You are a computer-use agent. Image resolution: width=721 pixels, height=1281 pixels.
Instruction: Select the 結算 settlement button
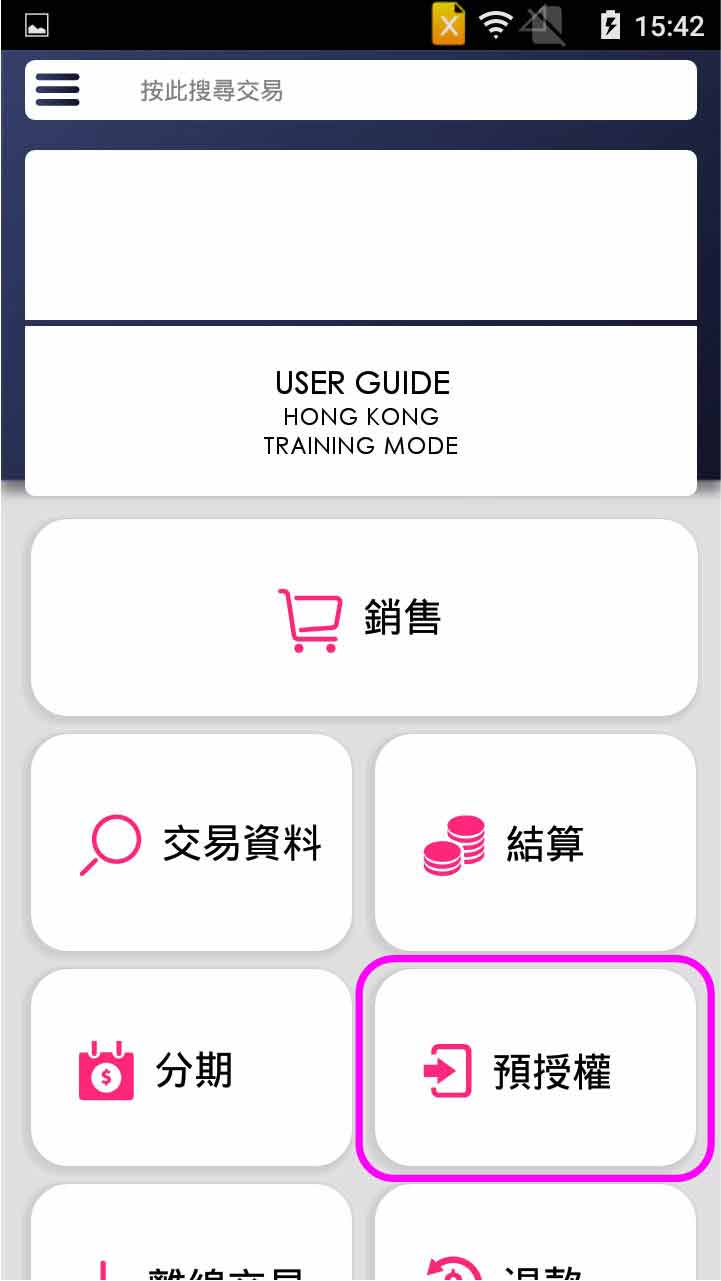[x=535, y=843]
